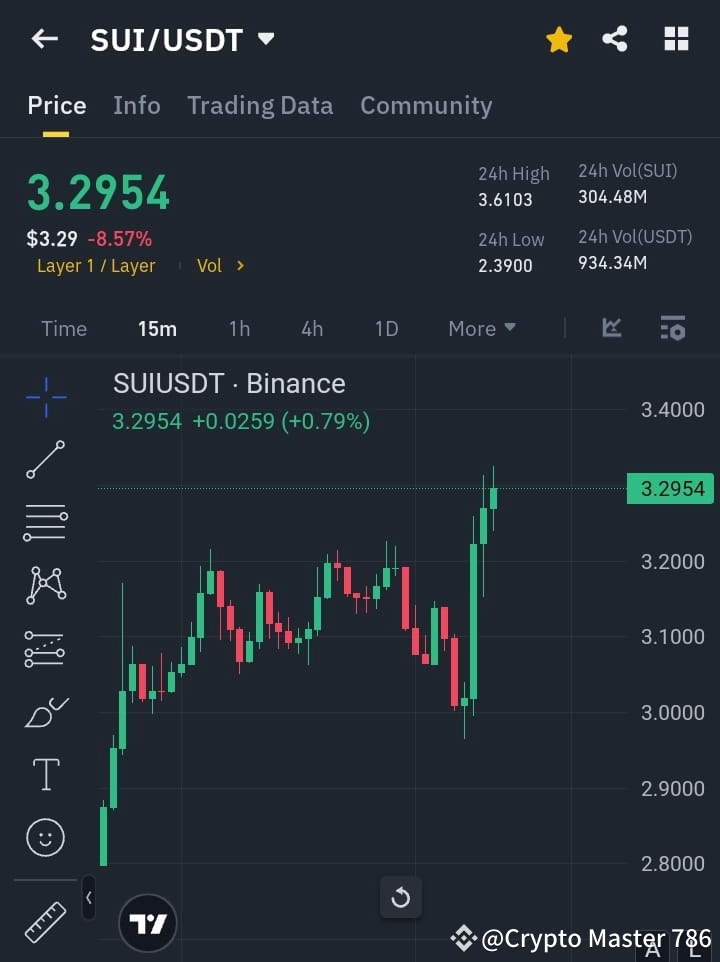Open the emoji sticker tool
720x962 pixels.
point(45,838)
